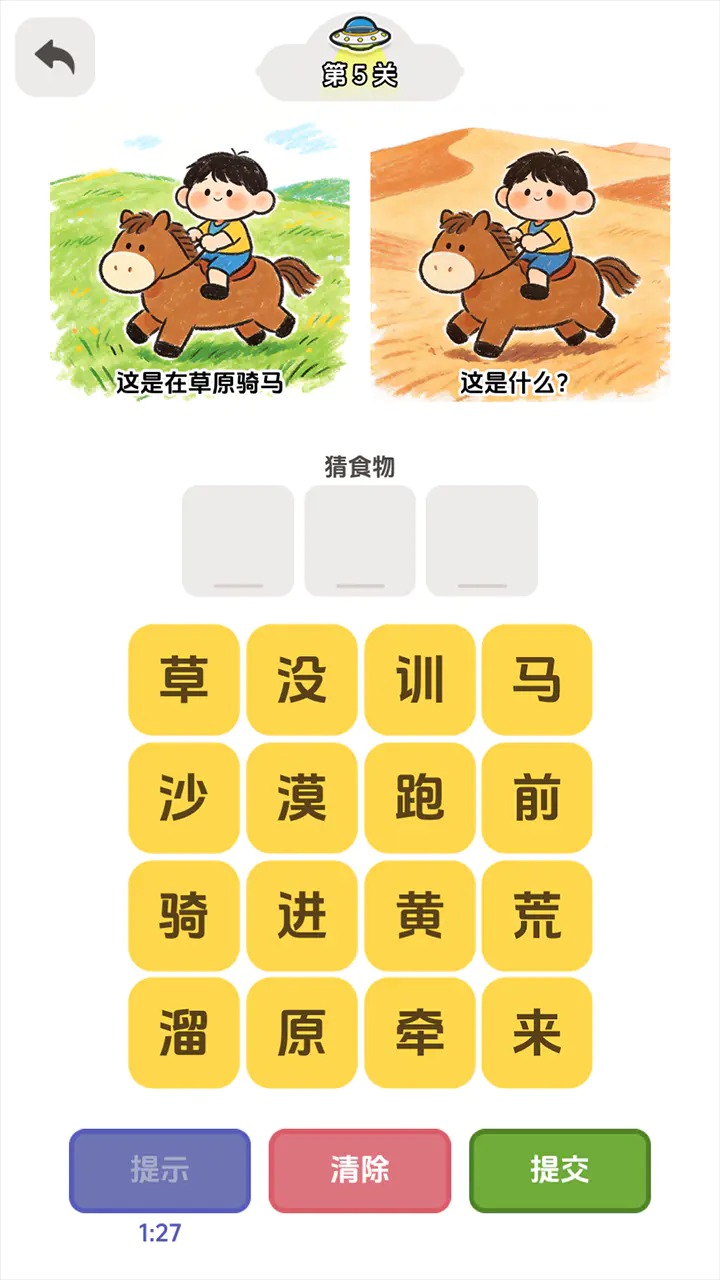
Task: Choose the character tile 黄
Action: click(420, 916)
